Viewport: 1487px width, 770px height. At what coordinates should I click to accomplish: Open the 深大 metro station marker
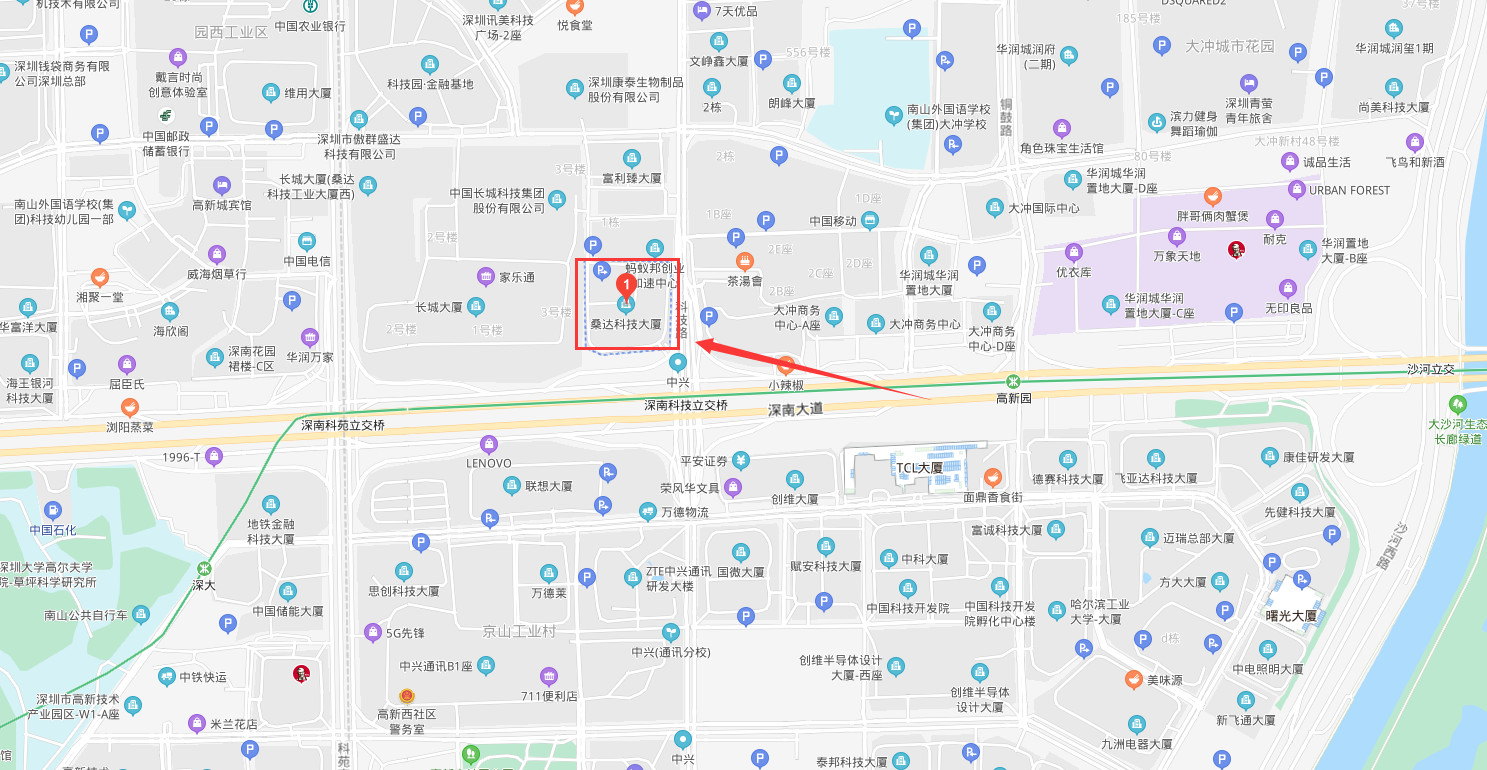pyautogui.click(x=205, y=568)
